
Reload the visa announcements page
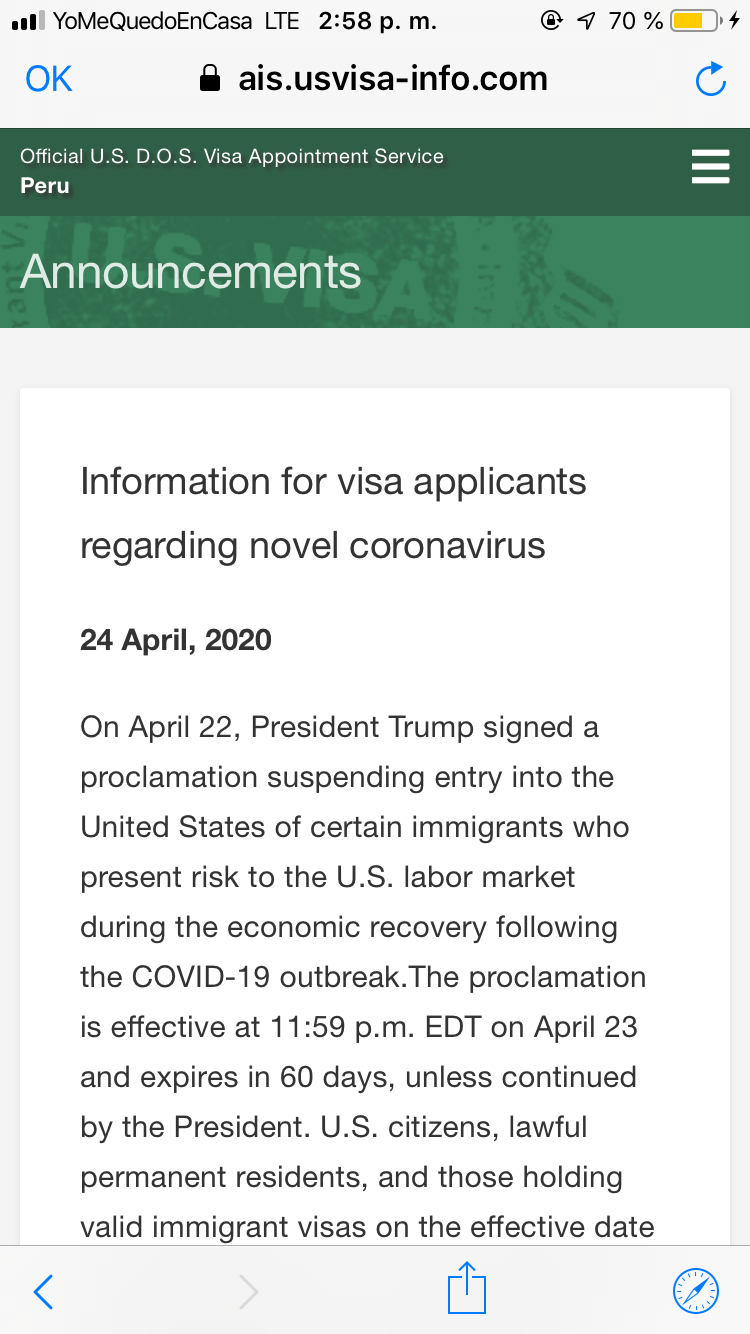pyautogui.click(x=709, y=80)
